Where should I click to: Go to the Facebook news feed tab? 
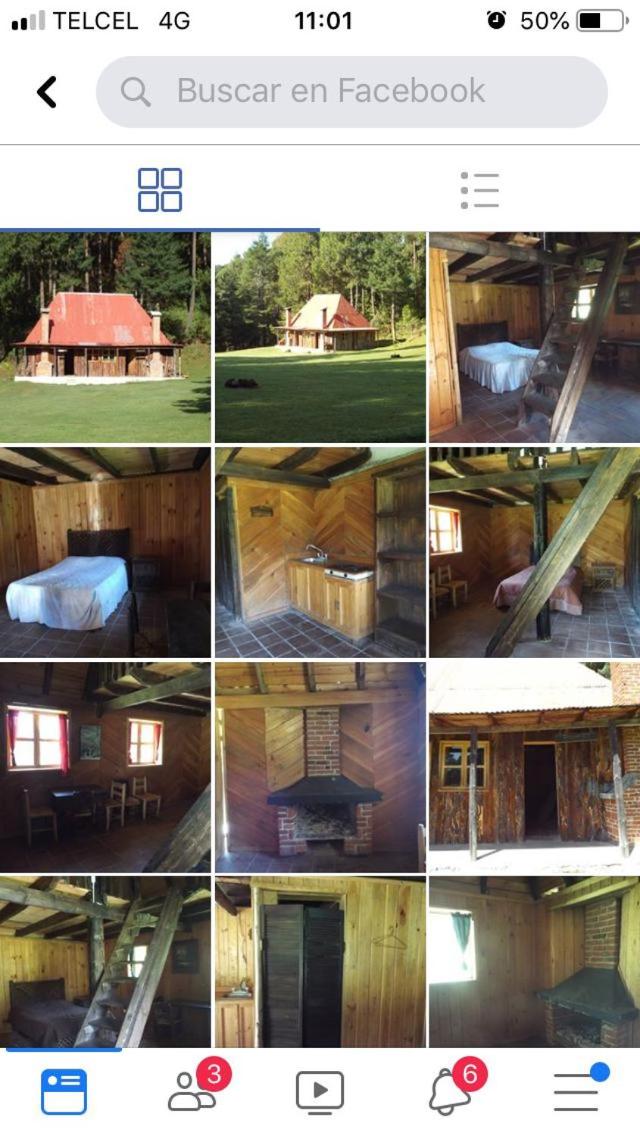[64, 1091]
